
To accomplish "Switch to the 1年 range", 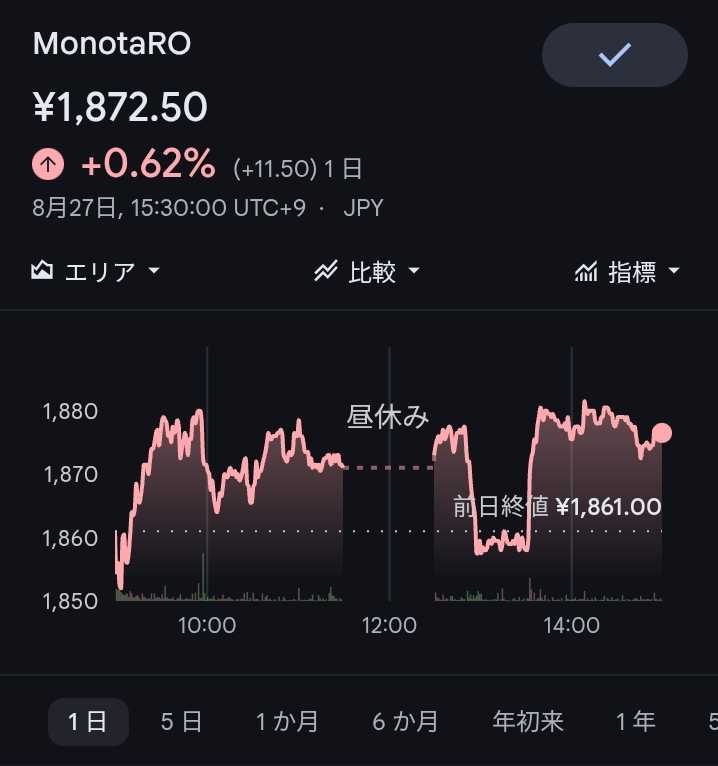I will point(635,722).
